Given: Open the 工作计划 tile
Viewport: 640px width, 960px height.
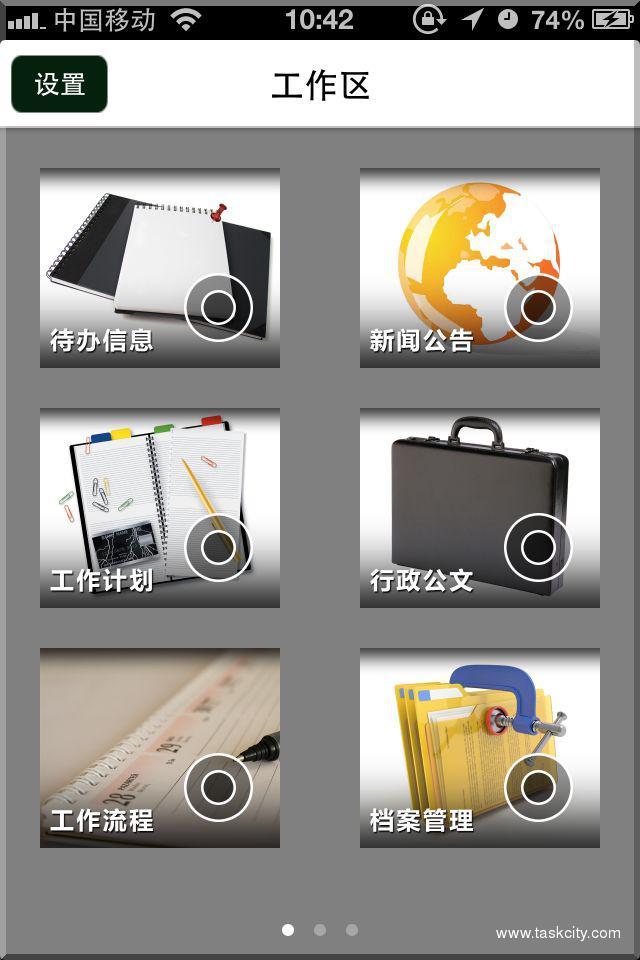Looking at the screenshot, I should (160, 508).
